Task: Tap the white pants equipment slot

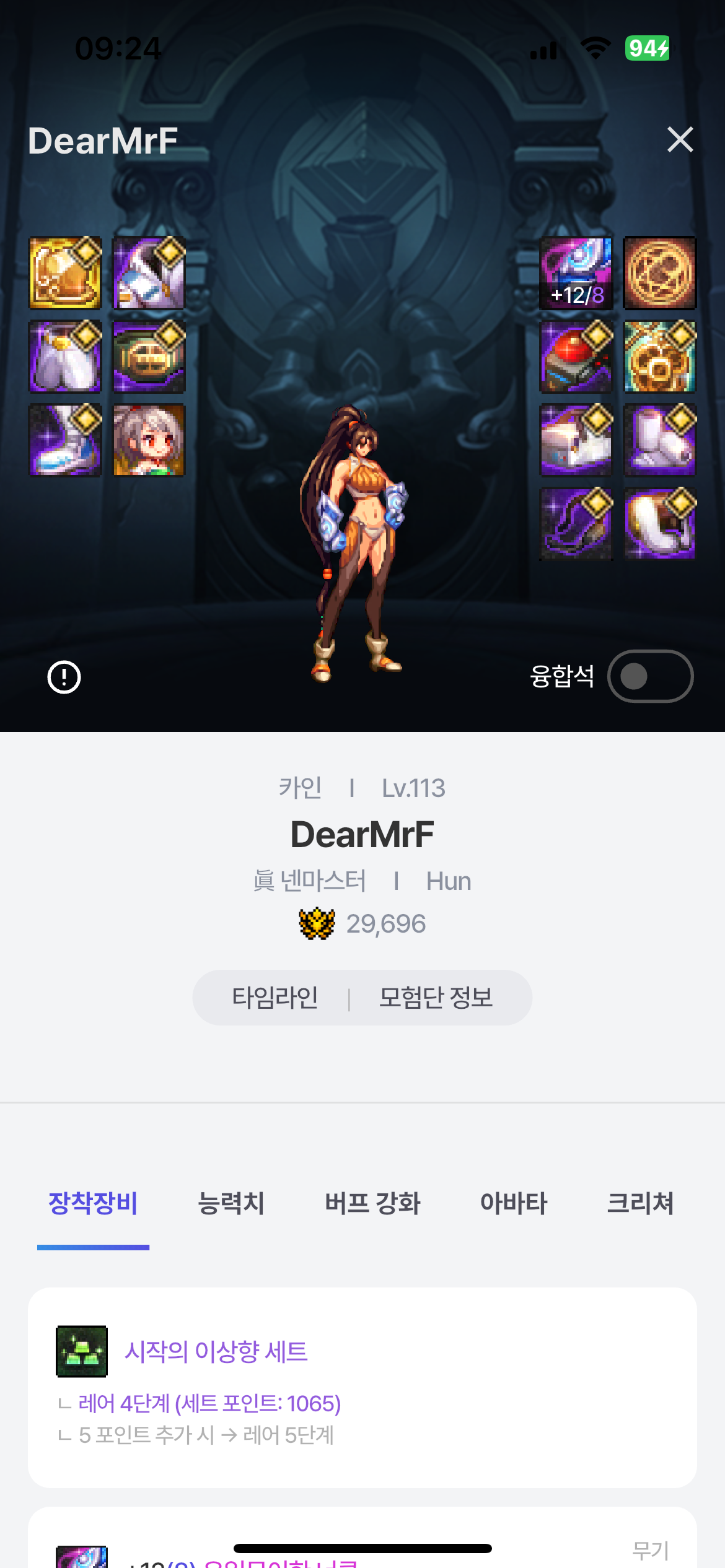Action: (65, 357)
